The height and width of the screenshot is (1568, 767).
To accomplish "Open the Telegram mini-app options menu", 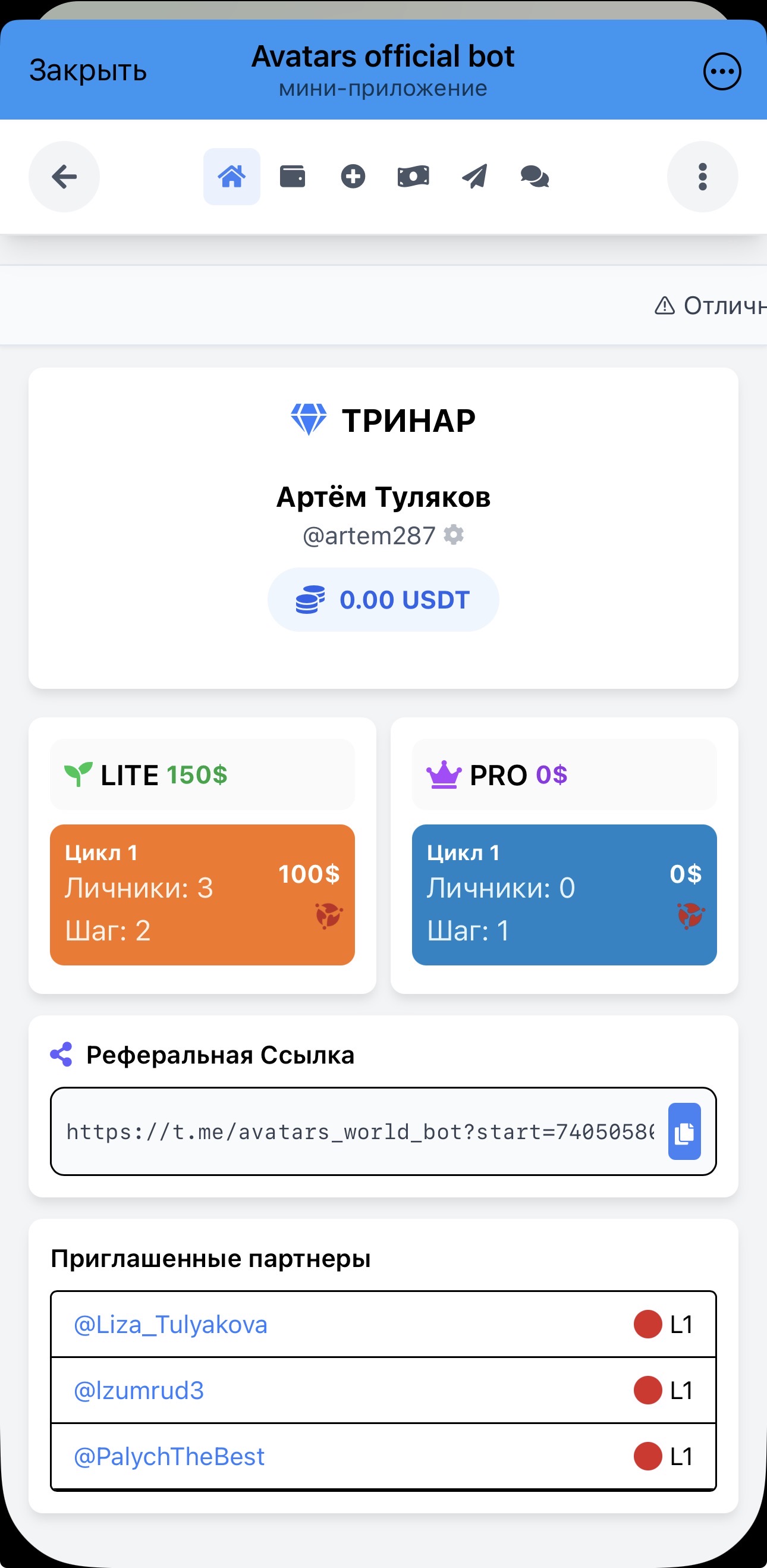I will [x=721, y=72].
